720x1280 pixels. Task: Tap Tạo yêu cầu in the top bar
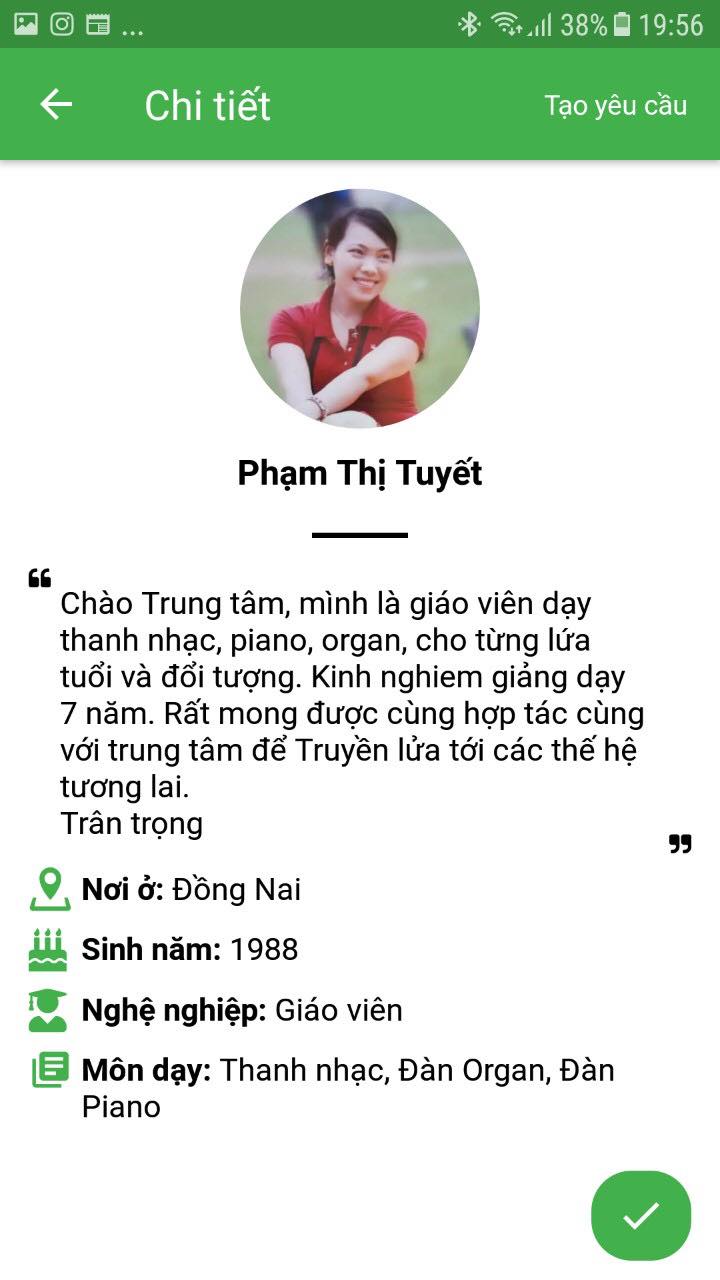[614, 104]
